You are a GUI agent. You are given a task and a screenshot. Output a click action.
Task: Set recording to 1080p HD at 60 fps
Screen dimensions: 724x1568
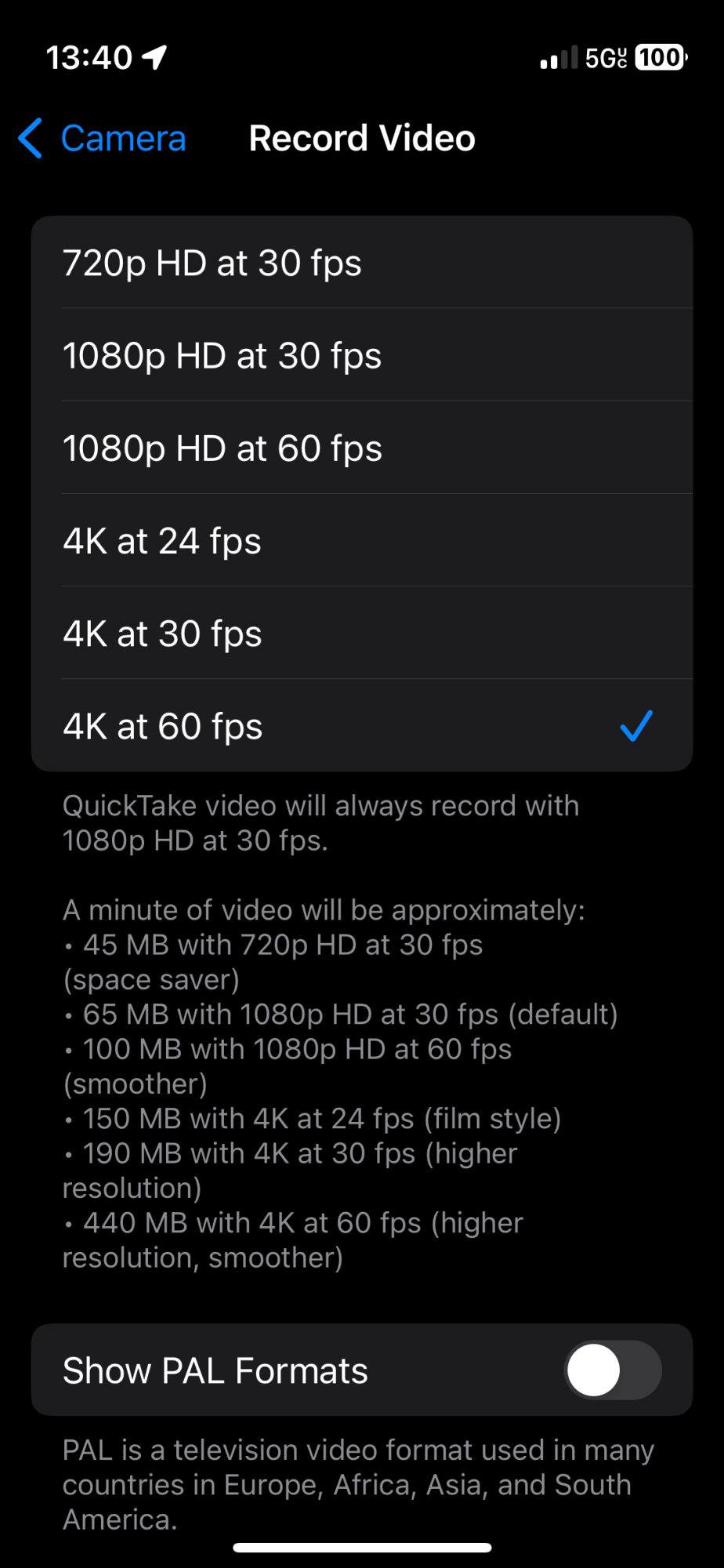pos(360,448)
